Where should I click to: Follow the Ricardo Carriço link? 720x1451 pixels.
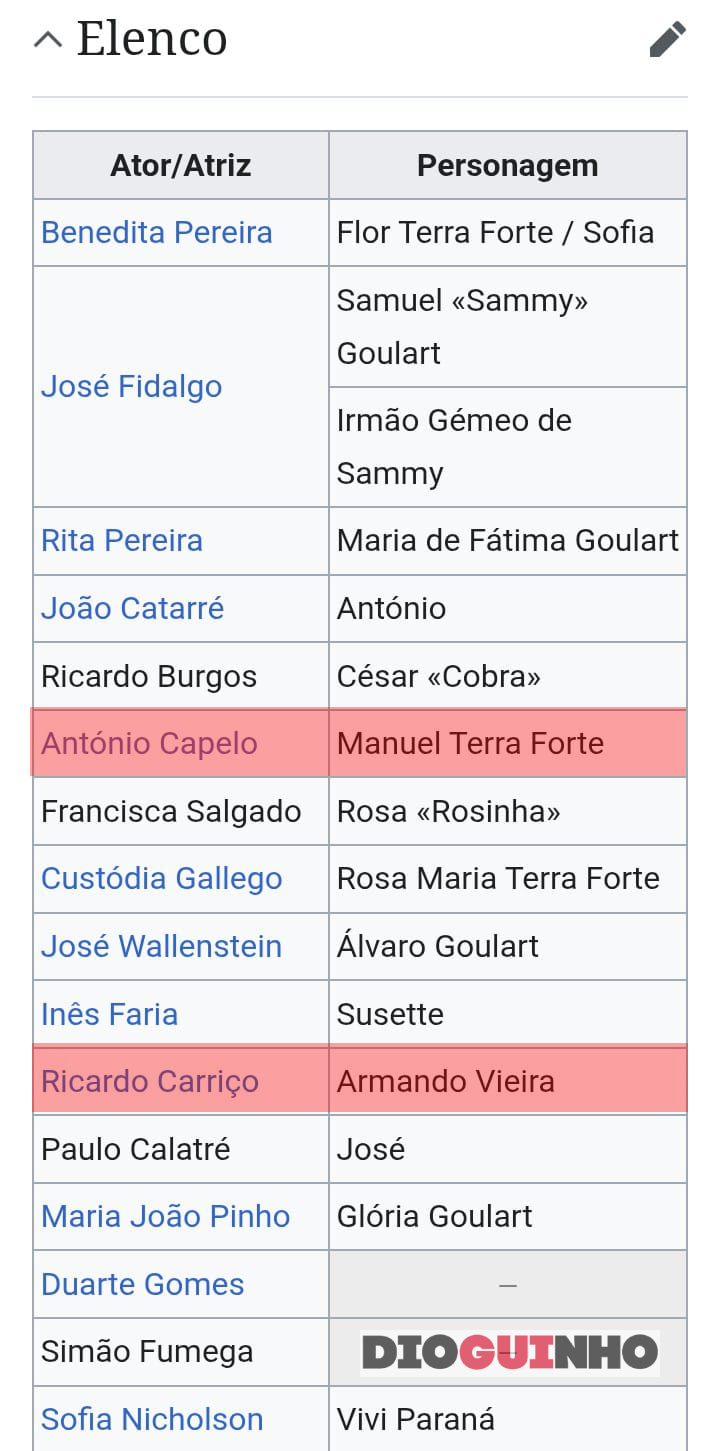pyautogui.click(x=150, y=1081)
